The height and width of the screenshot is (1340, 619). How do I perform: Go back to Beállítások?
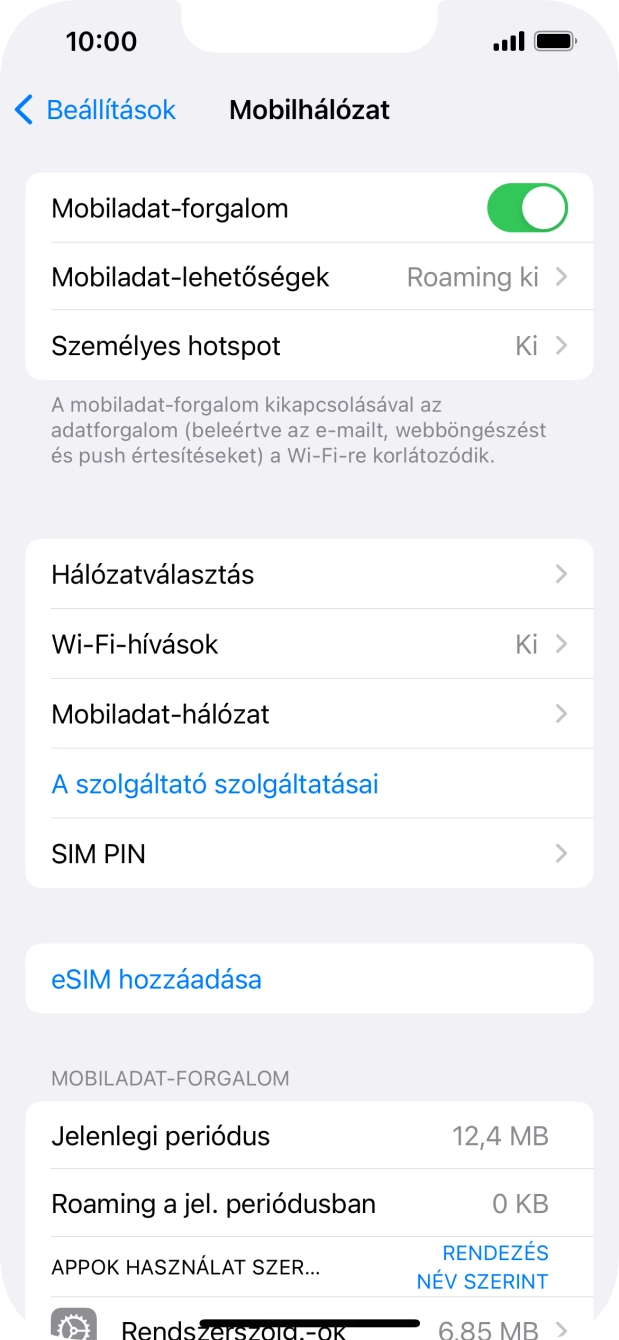click(95, 110)
